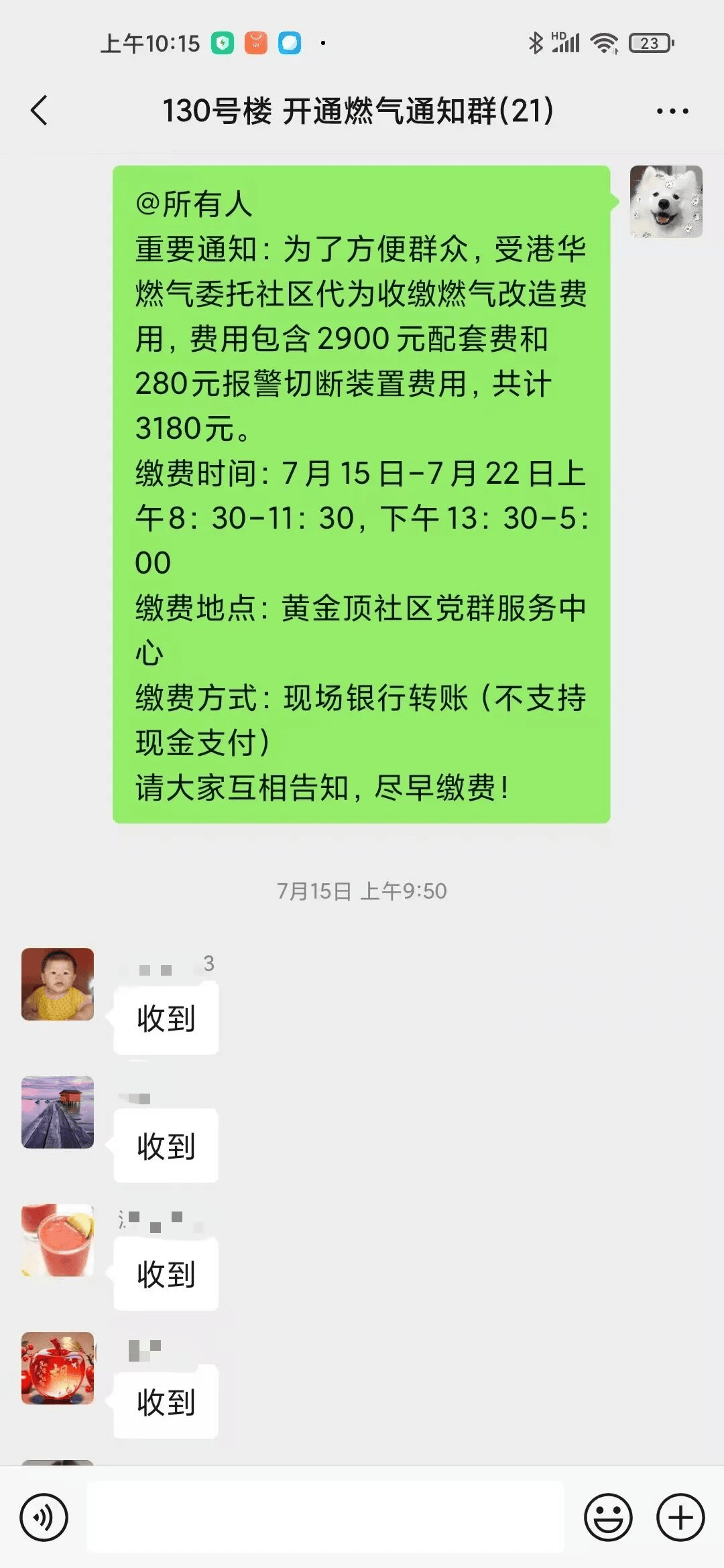Go back from the group chat
The width and height of the screenshot is (724, 1568).
pos(40,111)
